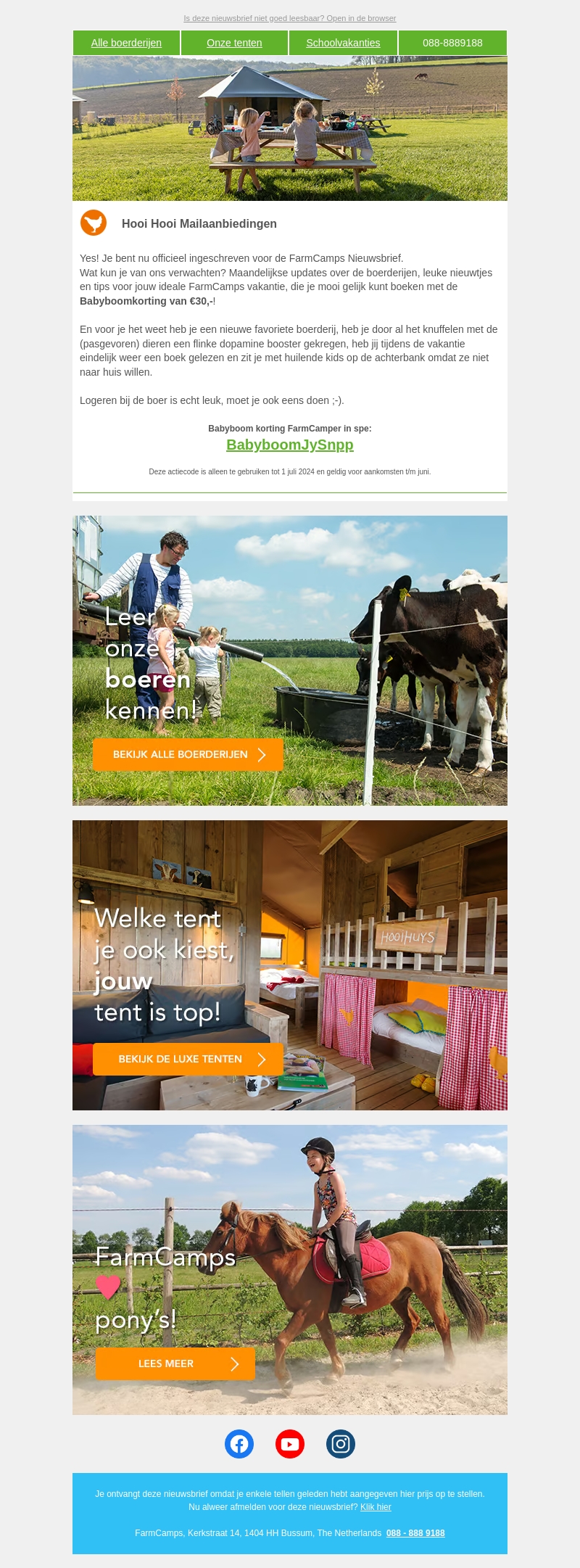
Task: Tap Bekijk de luxe tenten button
Action: coord(188,1059)
